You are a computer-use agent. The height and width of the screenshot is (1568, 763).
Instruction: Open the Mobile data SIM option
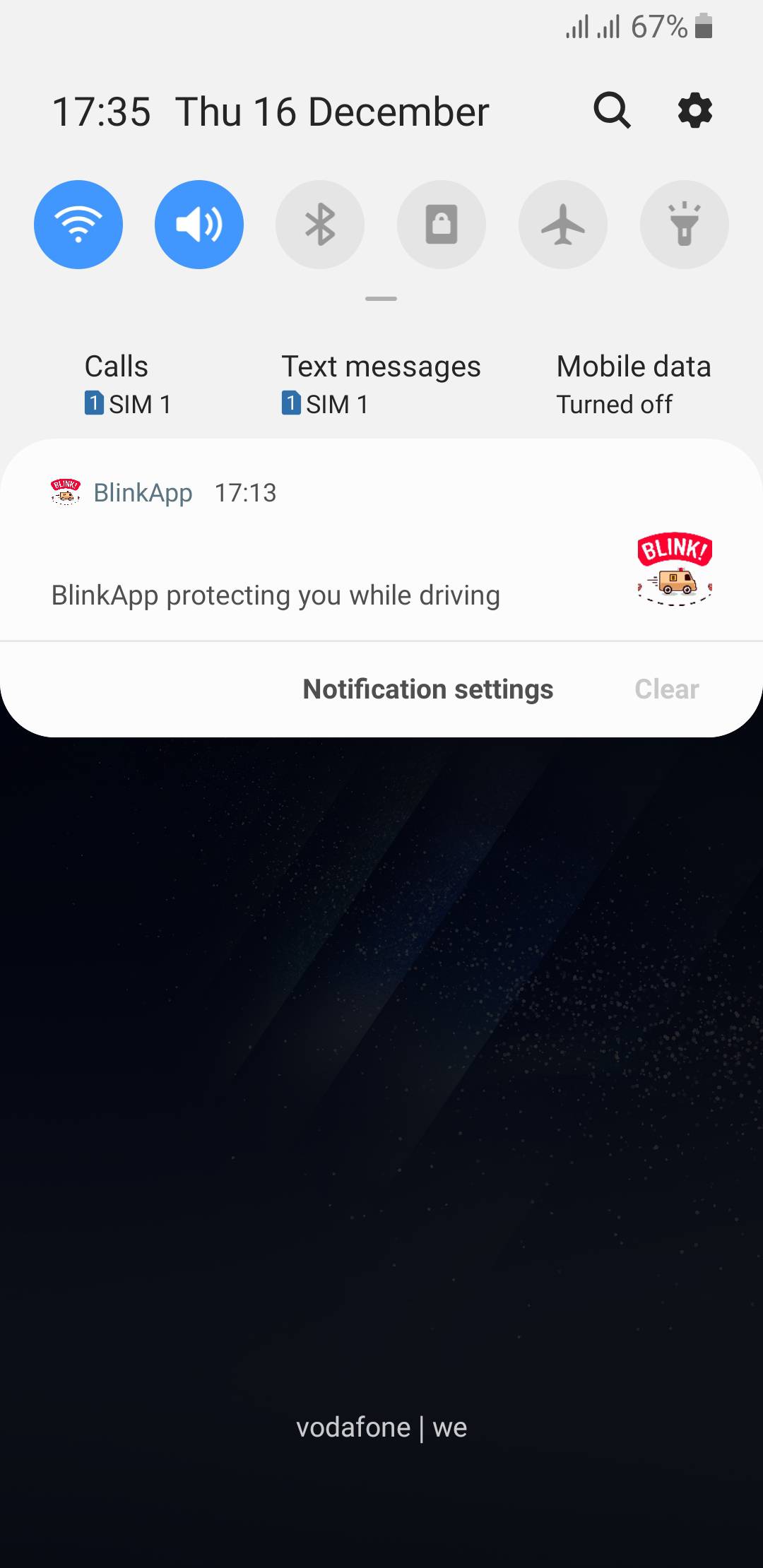633,385
